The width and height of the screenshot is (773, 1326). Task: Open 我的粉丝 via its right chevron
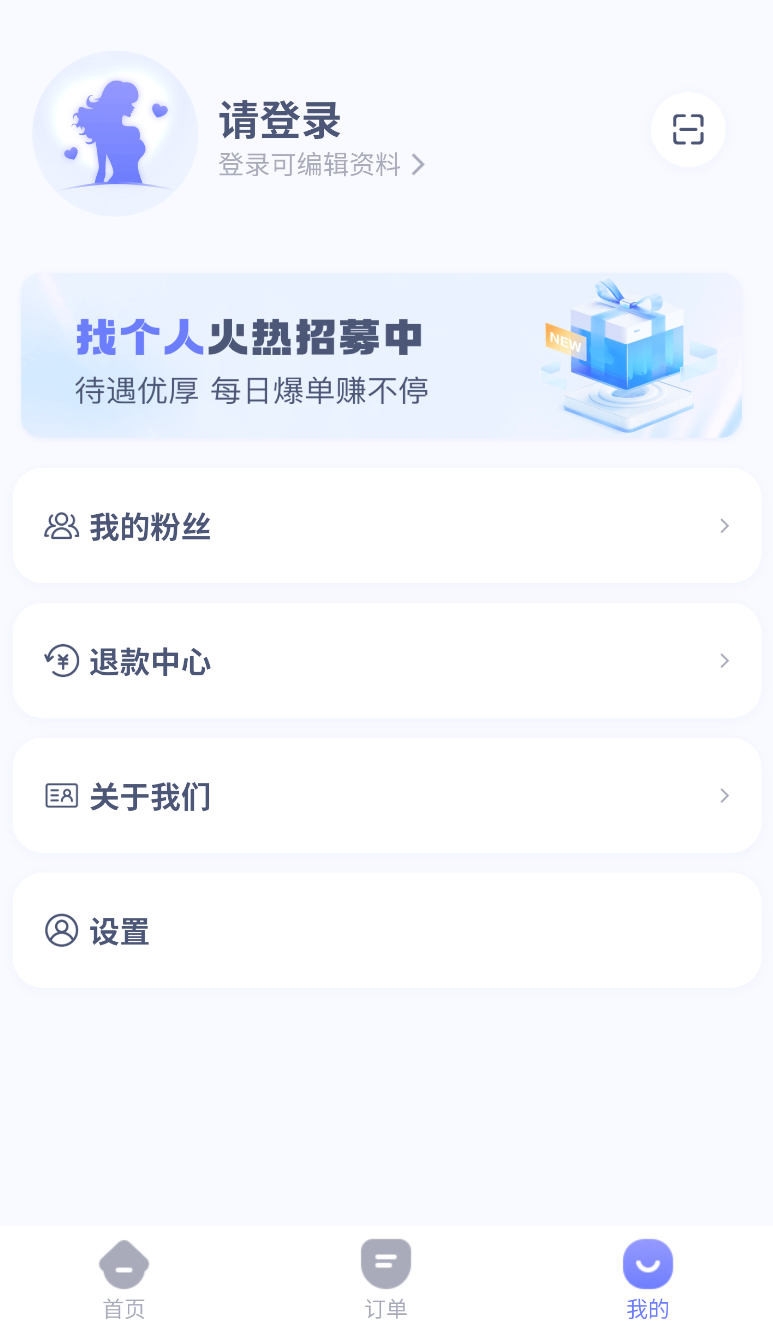coord(724,525)
